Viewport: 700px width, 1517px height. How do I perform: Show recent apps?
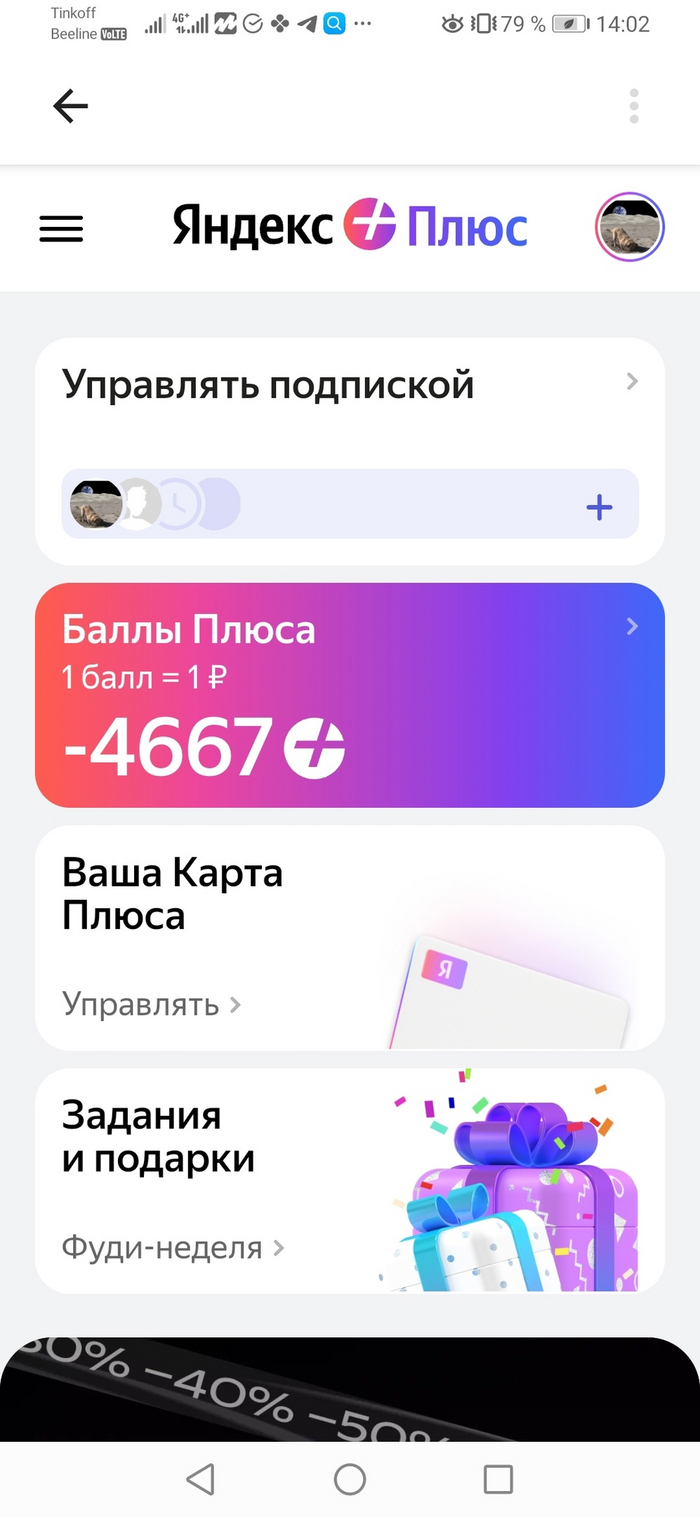[x=497, y=1479]
